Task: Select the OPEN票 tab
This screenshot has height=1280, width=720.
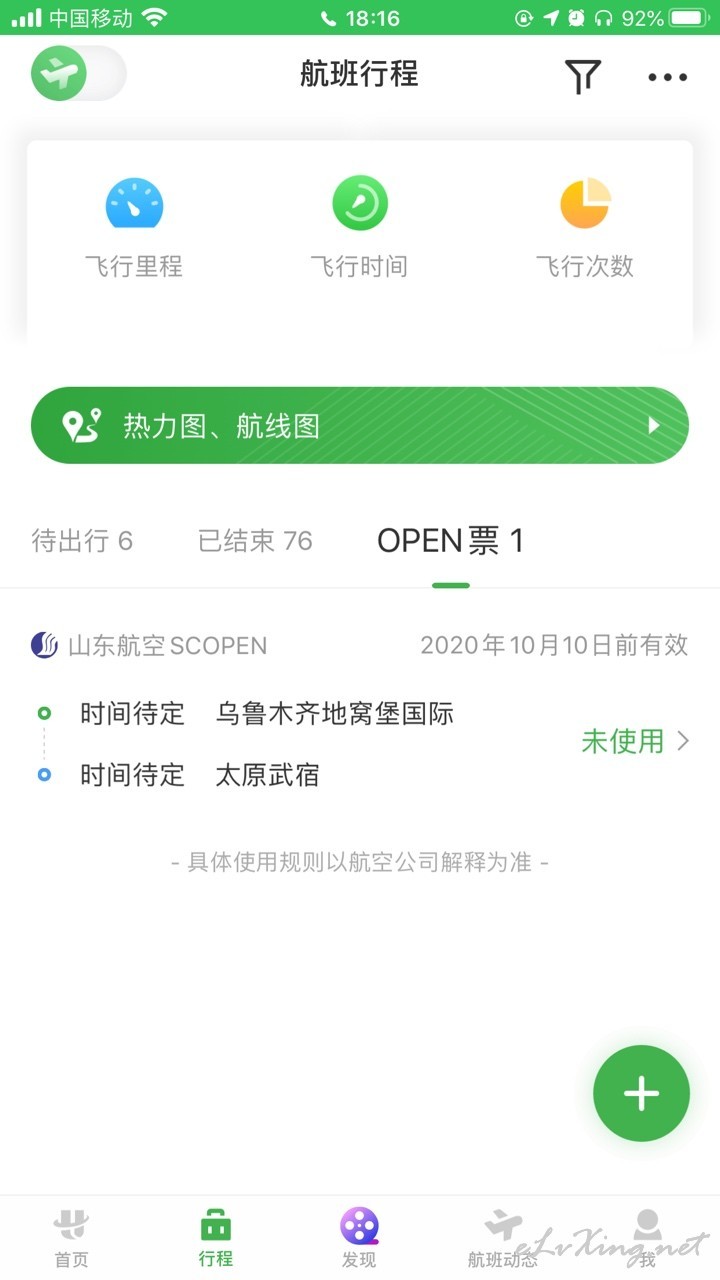Action: click(450, 541)
